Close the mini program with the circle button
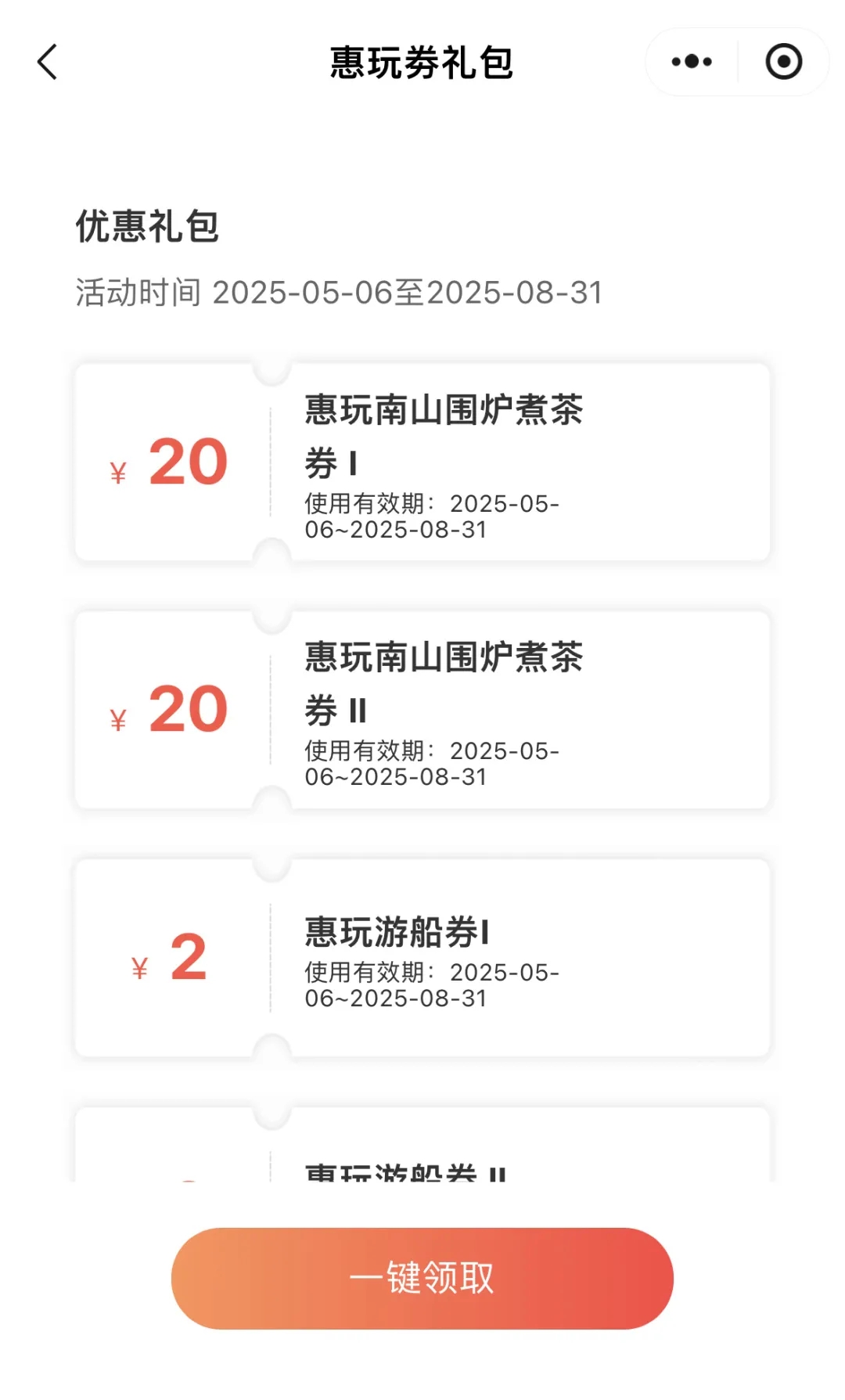The width and height of the screenshot is (845, 1400). click(x=783, y=62)
